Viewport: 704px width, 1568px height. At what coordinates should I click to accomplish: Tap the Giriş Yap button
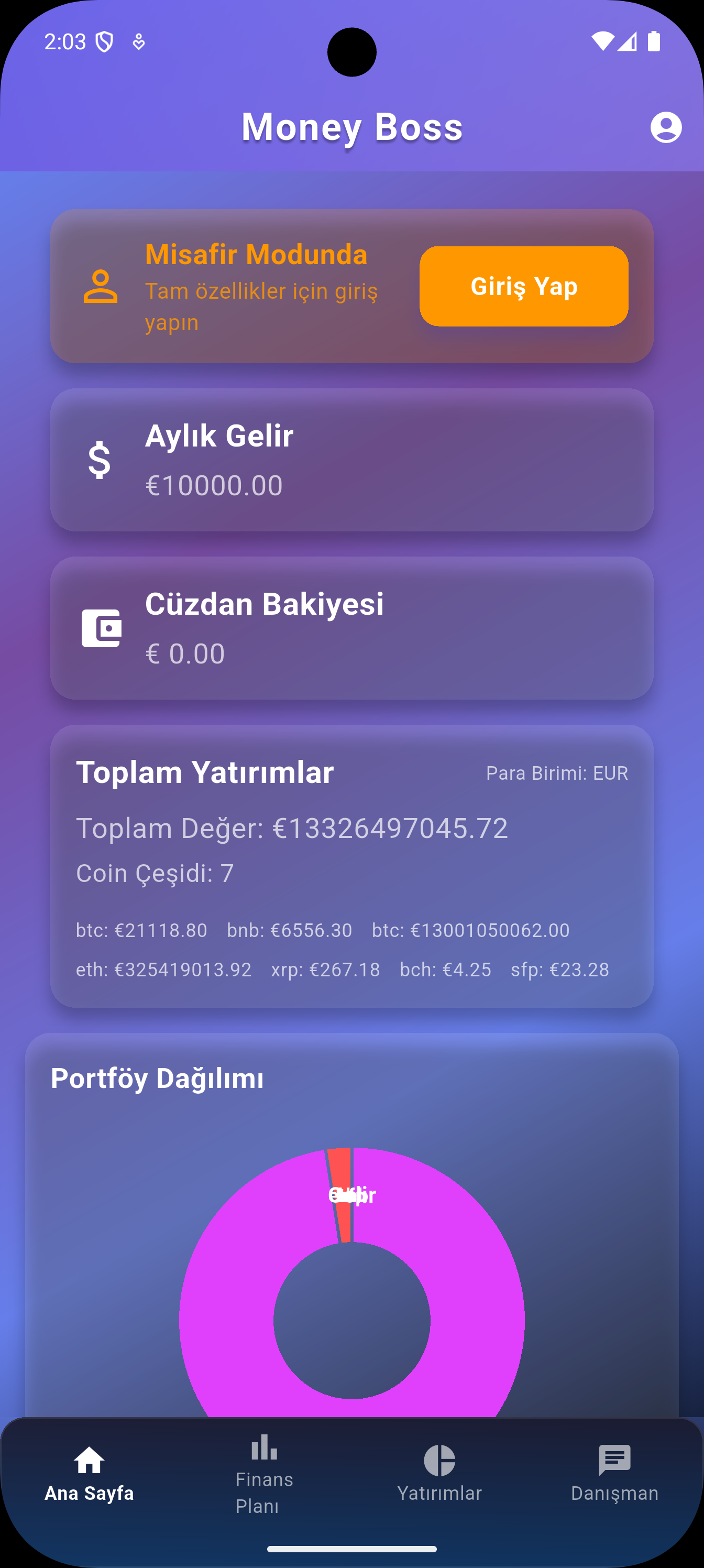[x=523, y=286]
